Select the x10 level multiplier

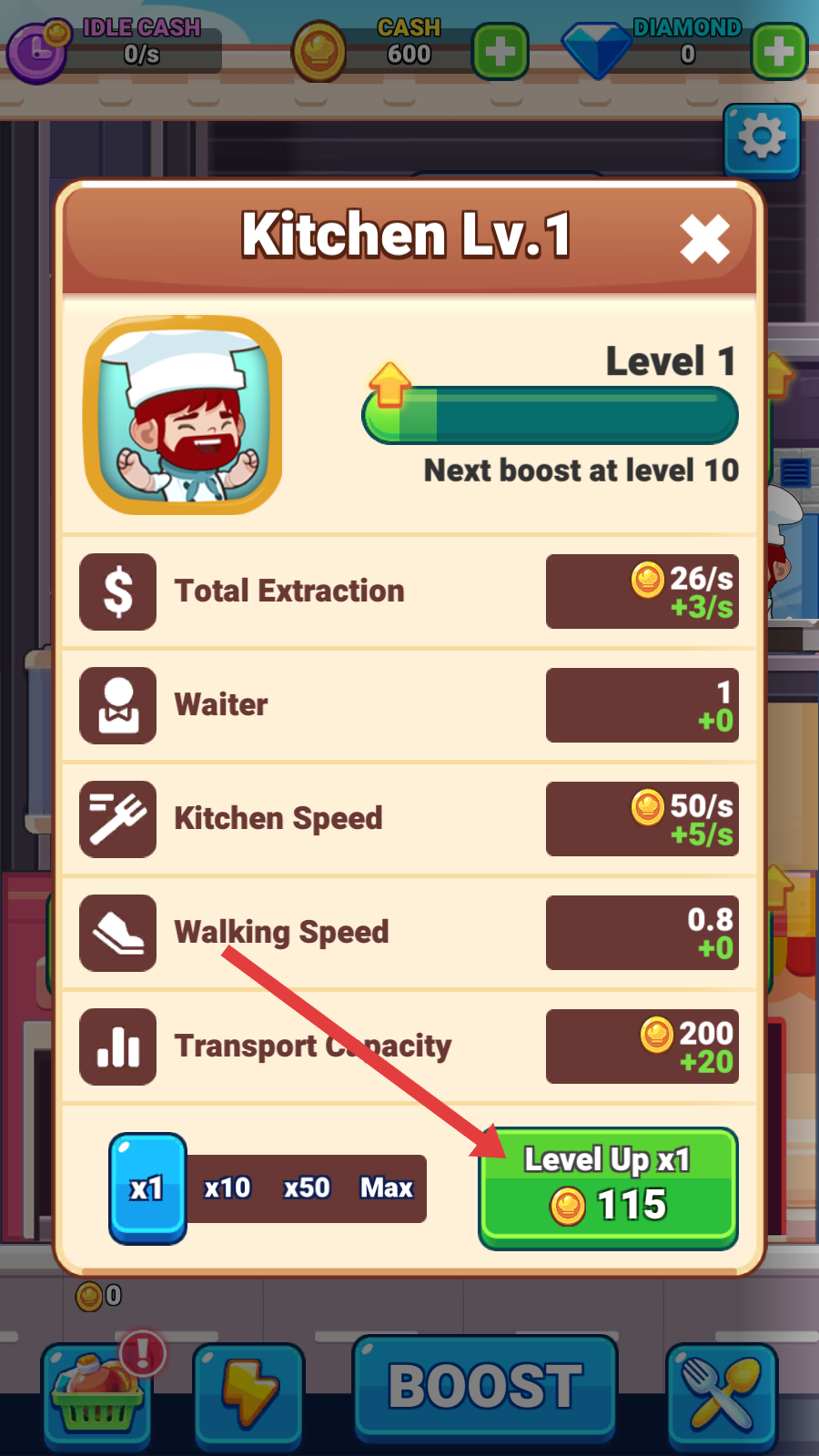pyautogui.click(x=227, y=1188)
